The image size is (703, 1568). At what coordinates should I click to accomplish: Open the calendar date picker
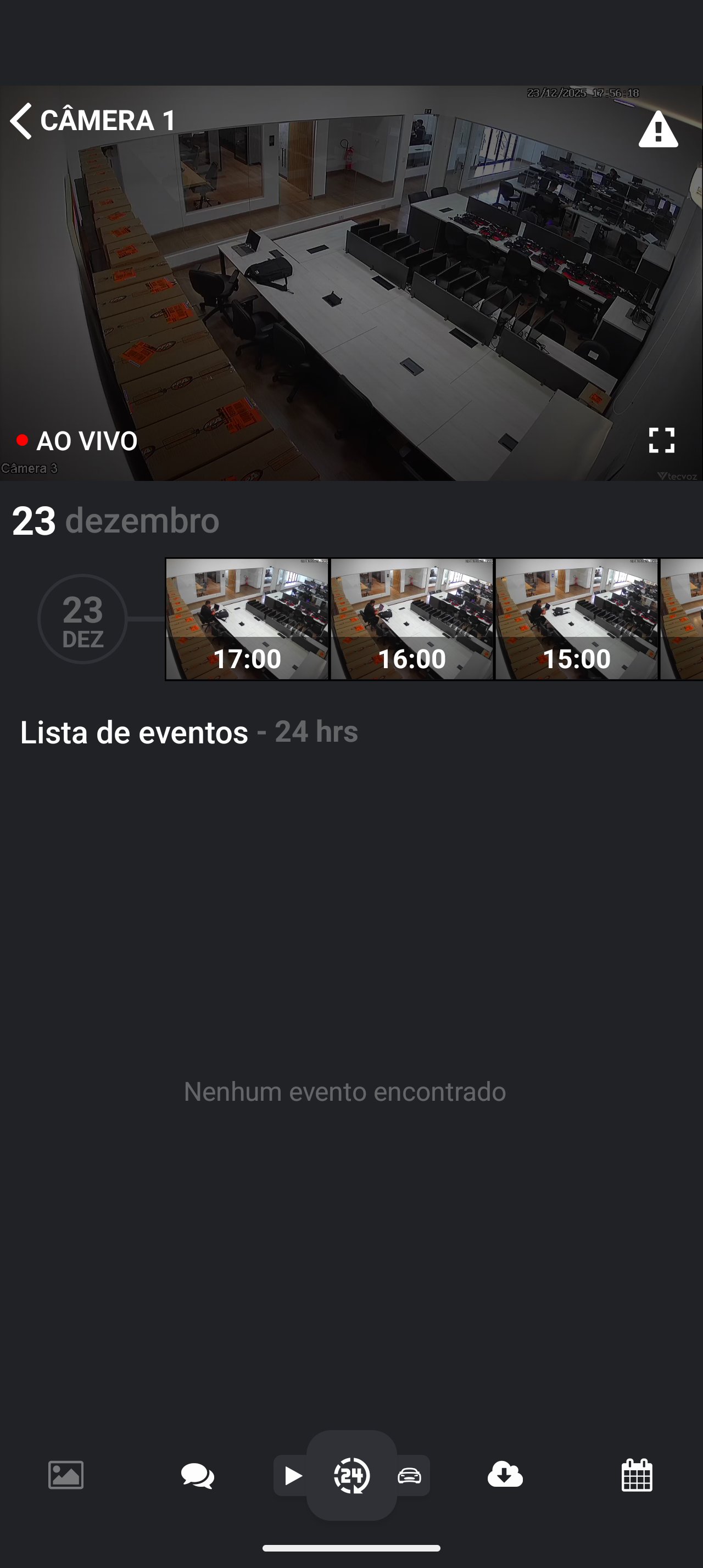click(x=637, y=1475)
